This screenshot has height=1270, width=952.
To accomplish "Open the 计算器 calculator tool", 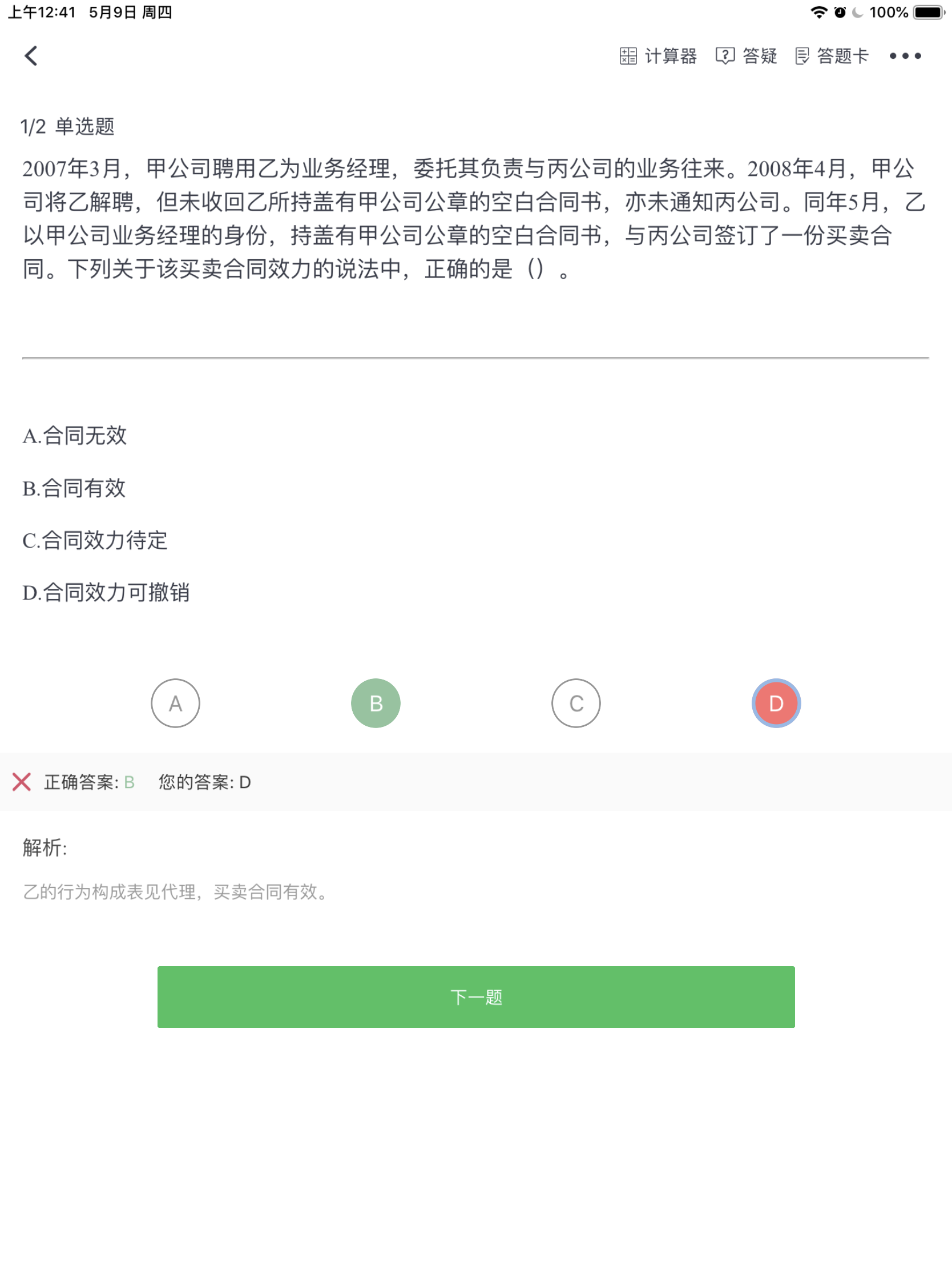I will pyautogui.click(x=657, y=56).
